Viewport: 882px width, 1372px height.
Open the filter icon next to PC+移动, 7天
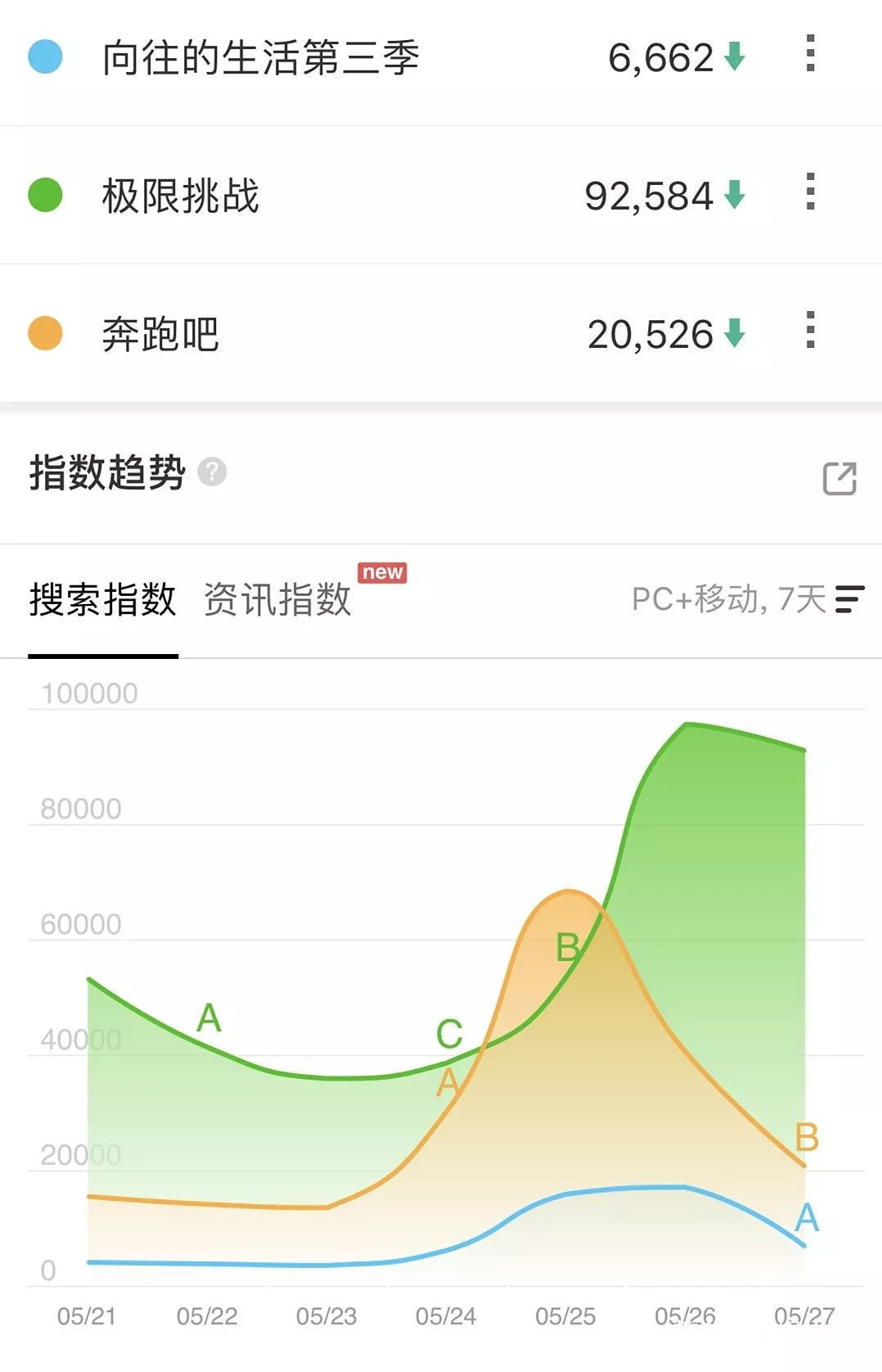click(848, 600)
